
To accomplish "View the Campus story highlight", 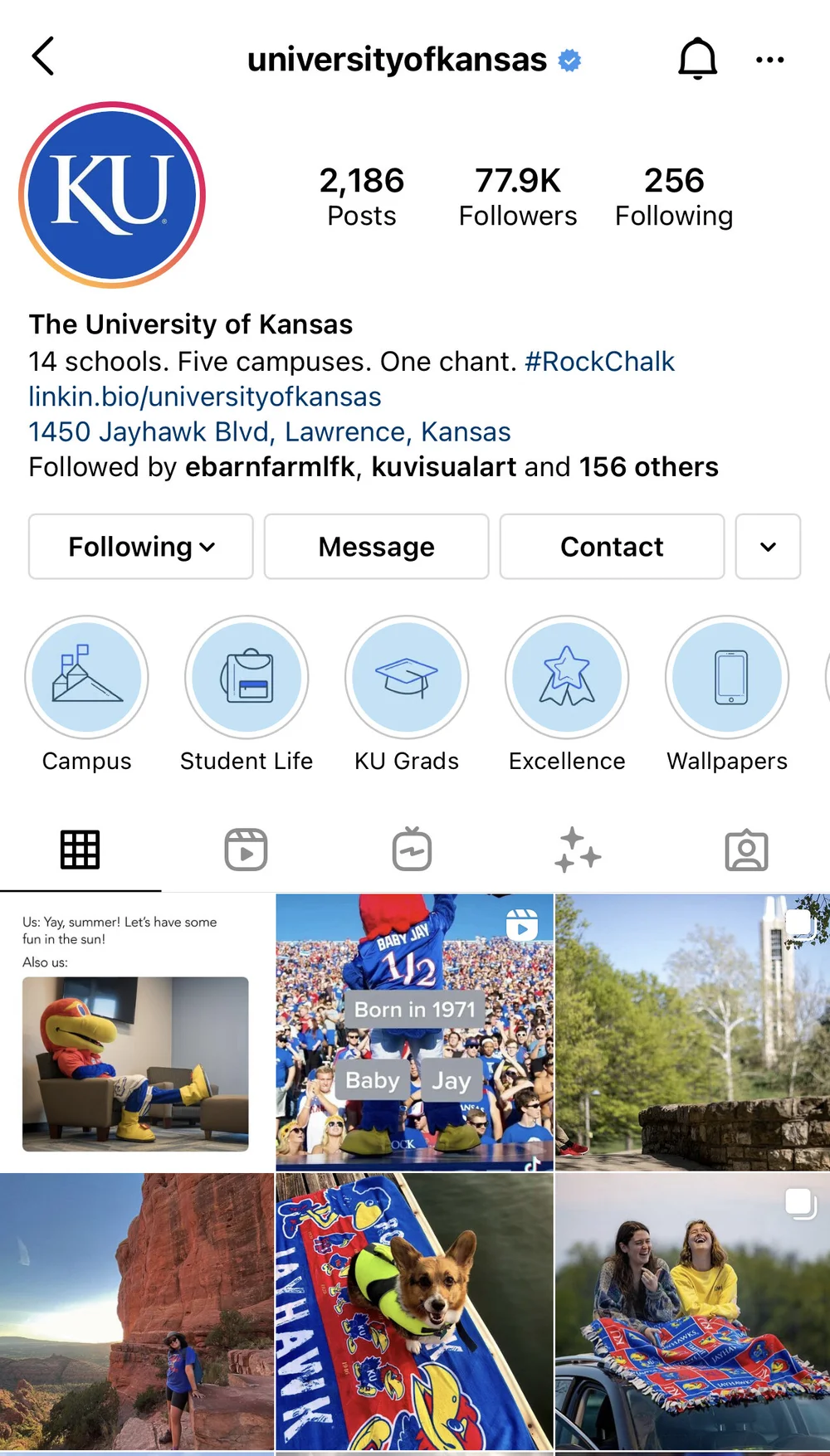I will pos(86,677).
